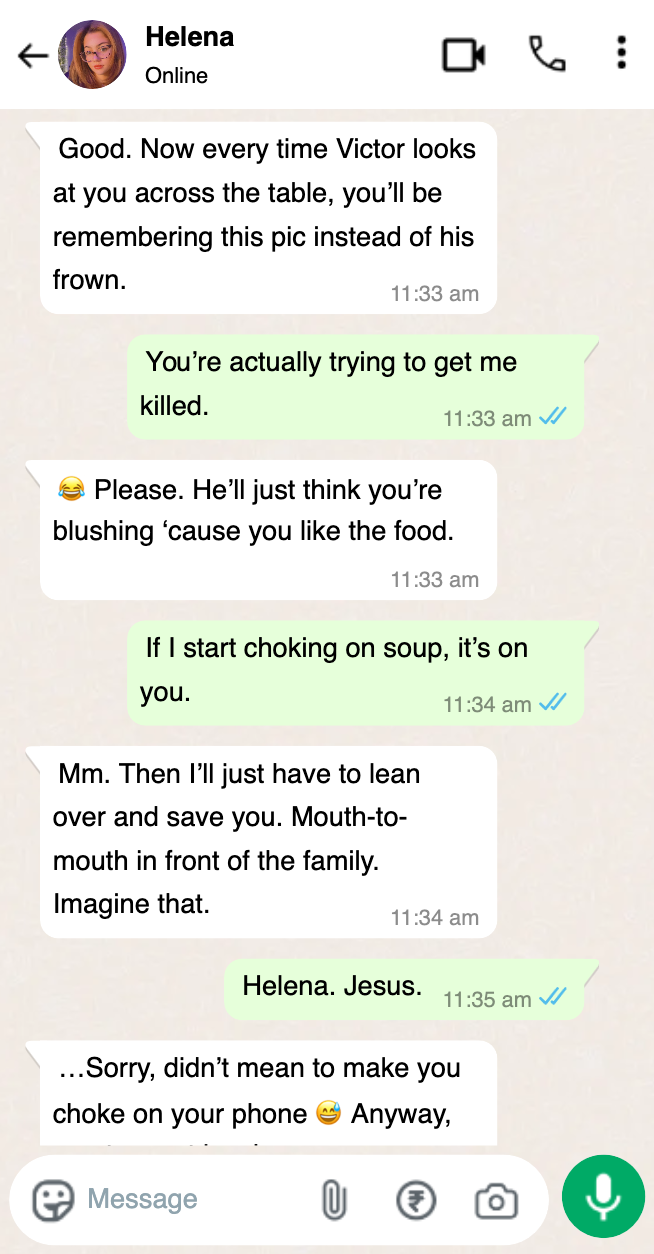Image resolution: width=654 pixels, height=1254 pixels.
Task: Open Helena's profile picture
Action: point(93,55)
